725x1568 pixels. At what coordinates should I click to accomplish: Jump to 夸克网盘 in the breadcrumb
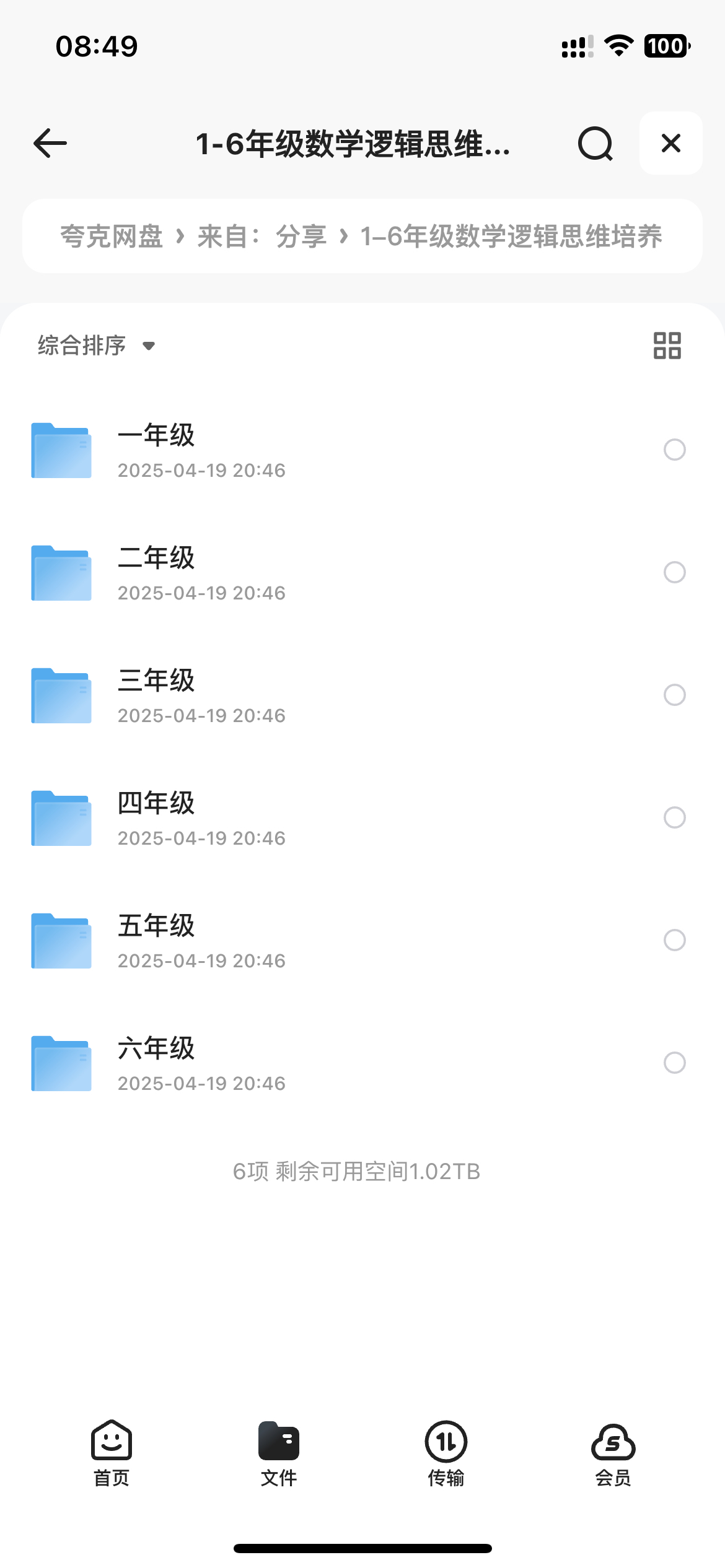pyautogui.click(x=112, y=236)
